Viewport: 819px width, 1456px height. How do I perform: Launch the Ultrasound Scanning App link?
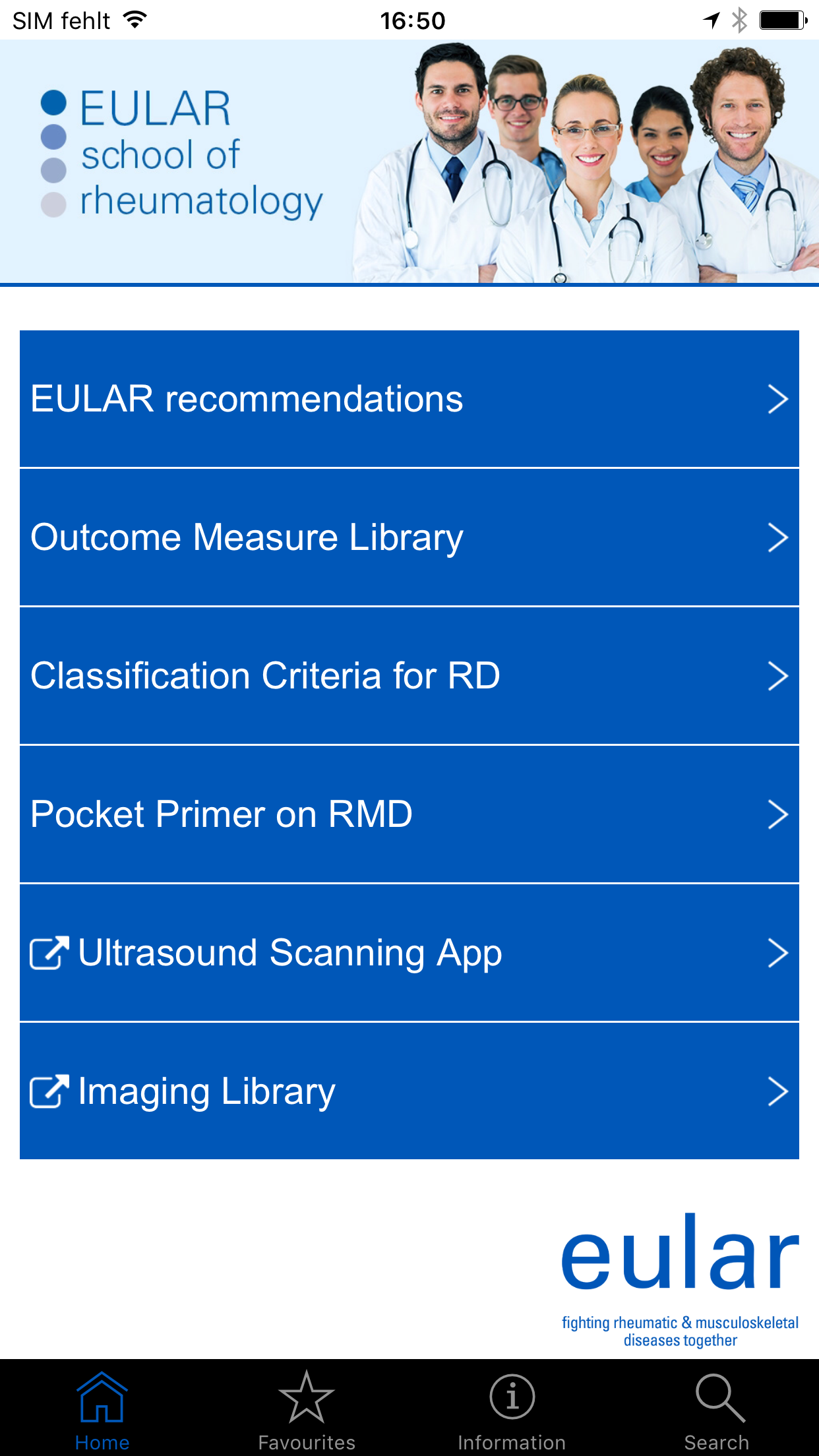tap(409, 953)
